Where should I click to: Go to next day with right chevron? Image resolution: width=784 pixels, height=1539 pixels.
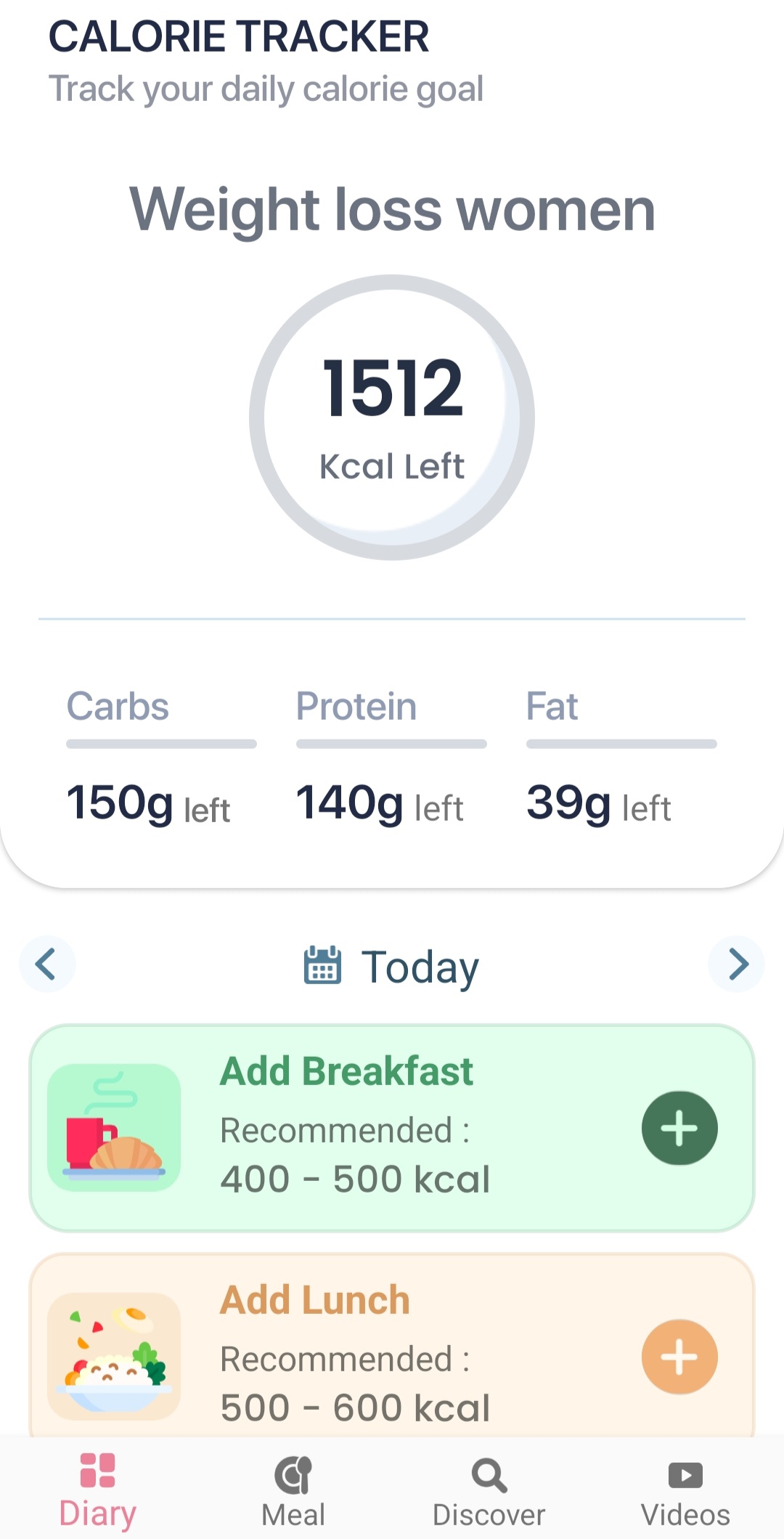coord(736,964)
